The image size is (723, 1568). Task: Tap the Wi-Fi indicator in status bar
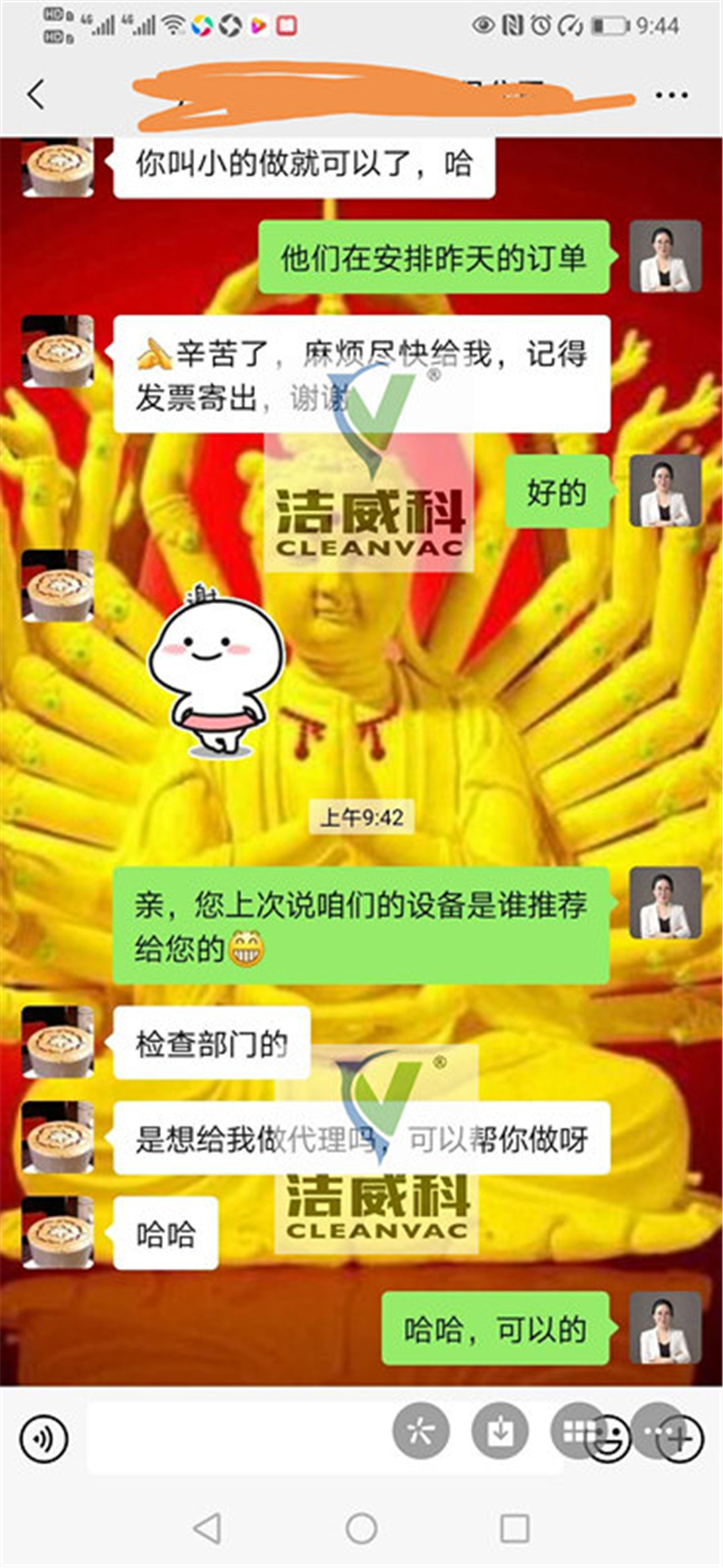click(x=172, y=24)
